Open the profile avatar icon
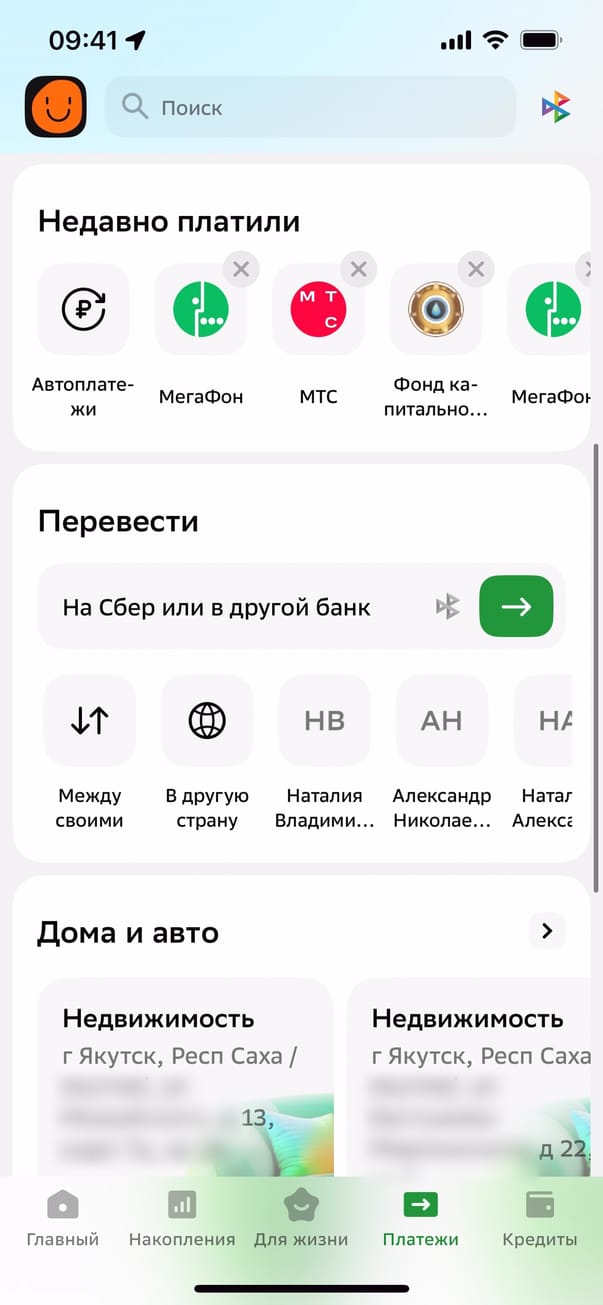 [x=56, y=107]
